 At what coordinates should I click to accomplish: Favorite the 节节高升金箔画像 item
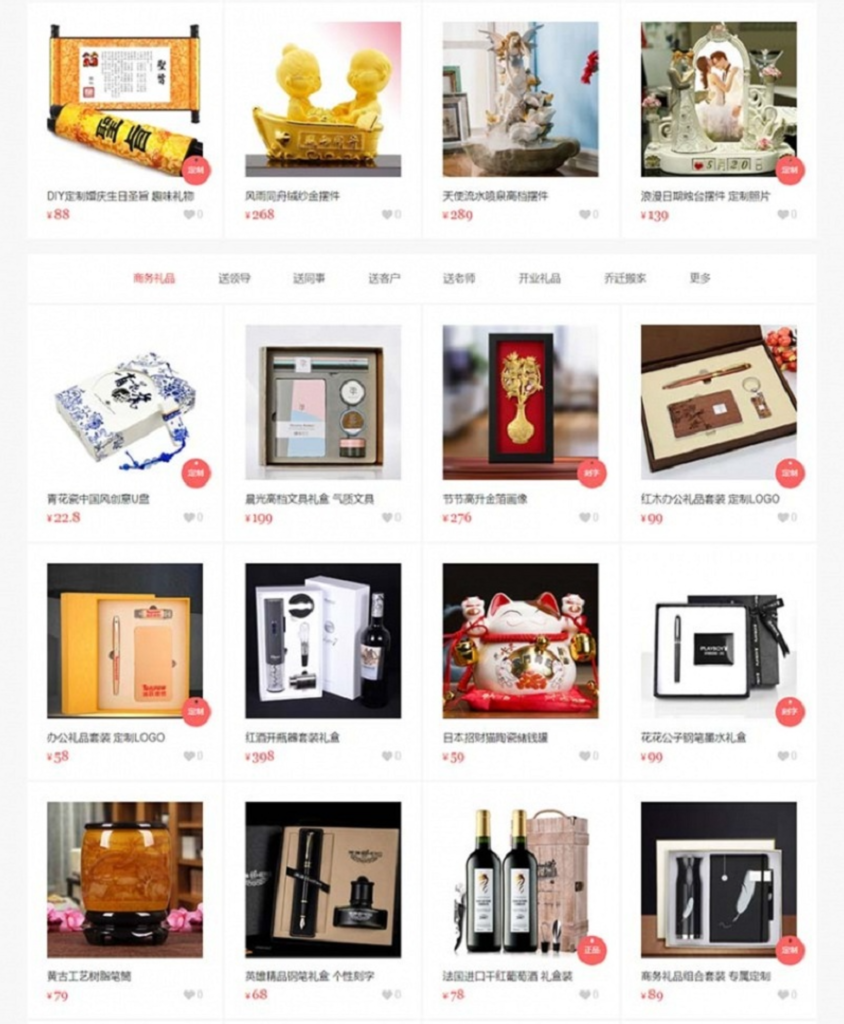(x=585, y=517)
